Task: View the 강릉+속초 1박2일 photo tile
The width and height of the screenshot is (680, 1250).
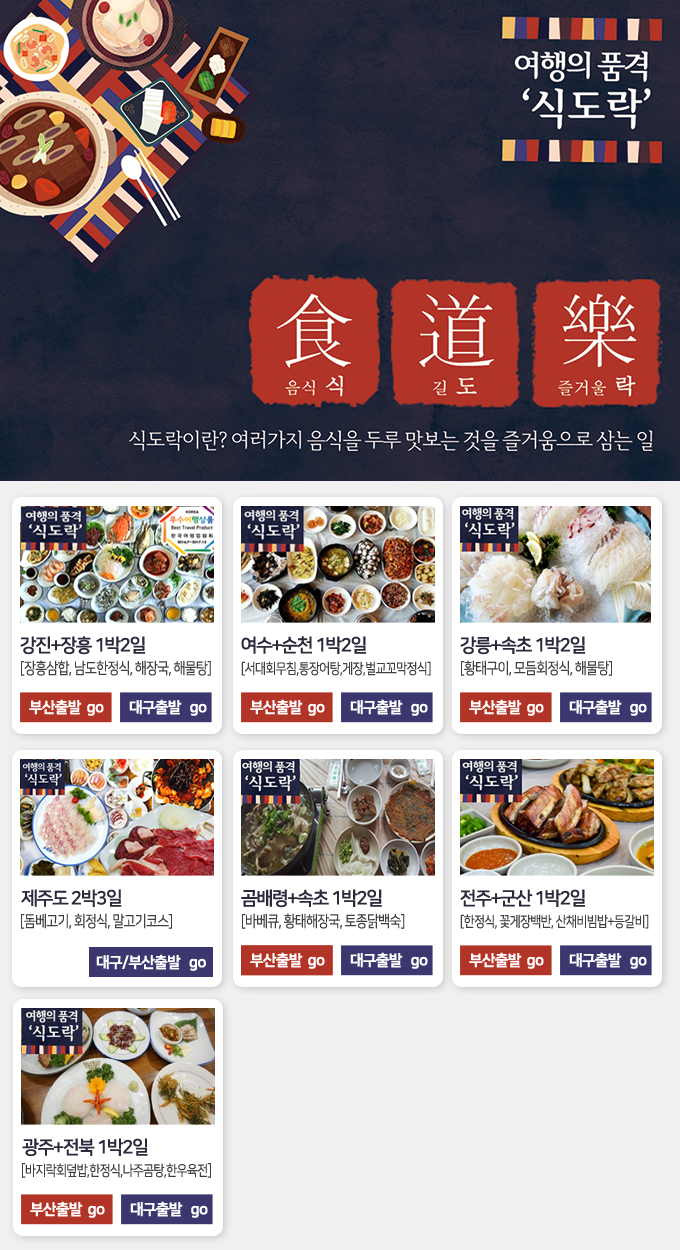Action: (x=556, y=564)
